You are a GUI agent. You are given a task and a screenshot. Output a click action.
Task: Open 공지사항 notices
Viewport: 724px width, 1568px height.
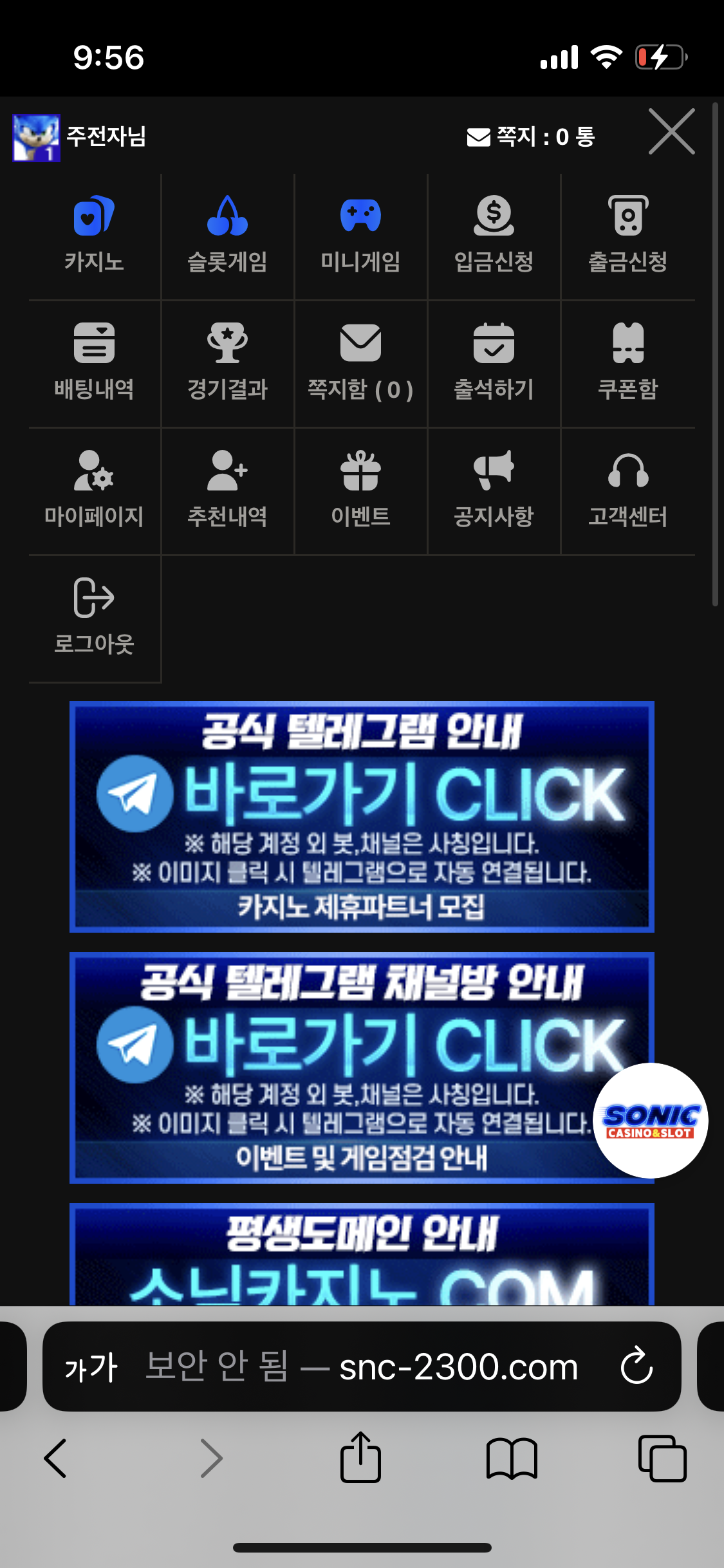(494, 490)
